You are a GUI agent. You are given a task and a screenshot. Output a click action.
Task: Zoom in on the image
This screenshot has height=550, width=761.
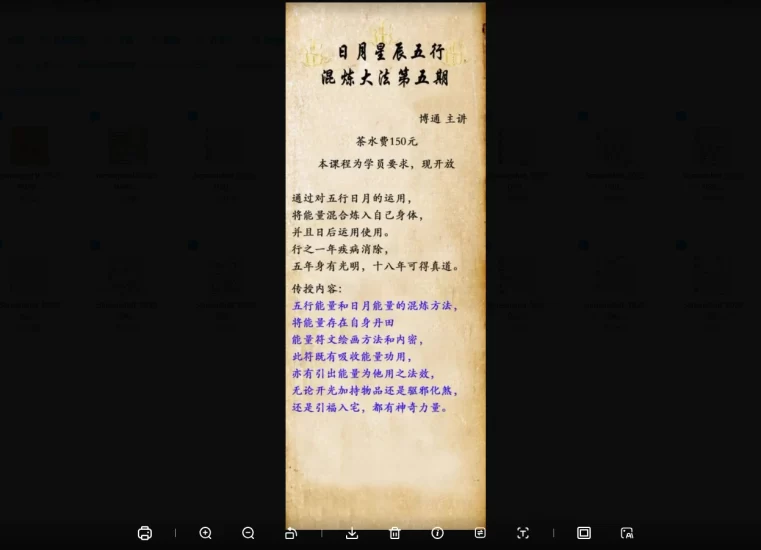(x=205, y=533)
